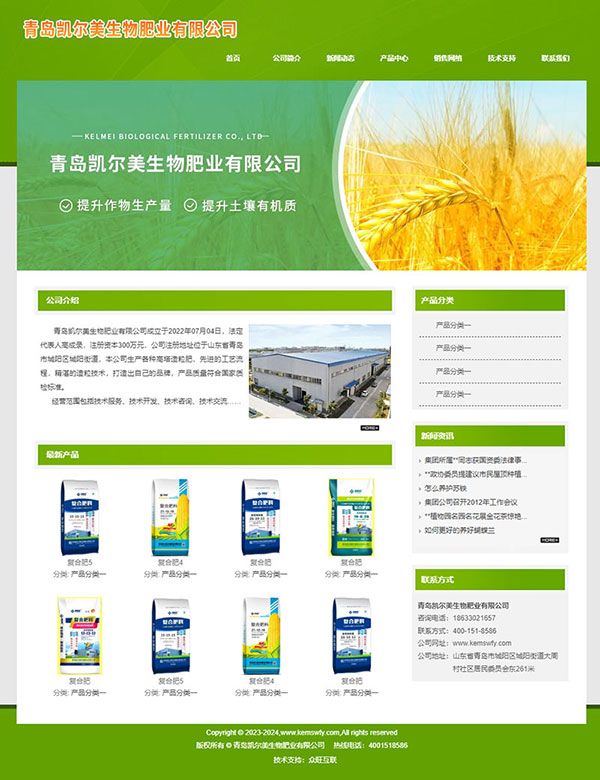The width and height of the screenshot is (600, 780).
Task: Open the 公司简介 page
Action: (x=286, y=58)
